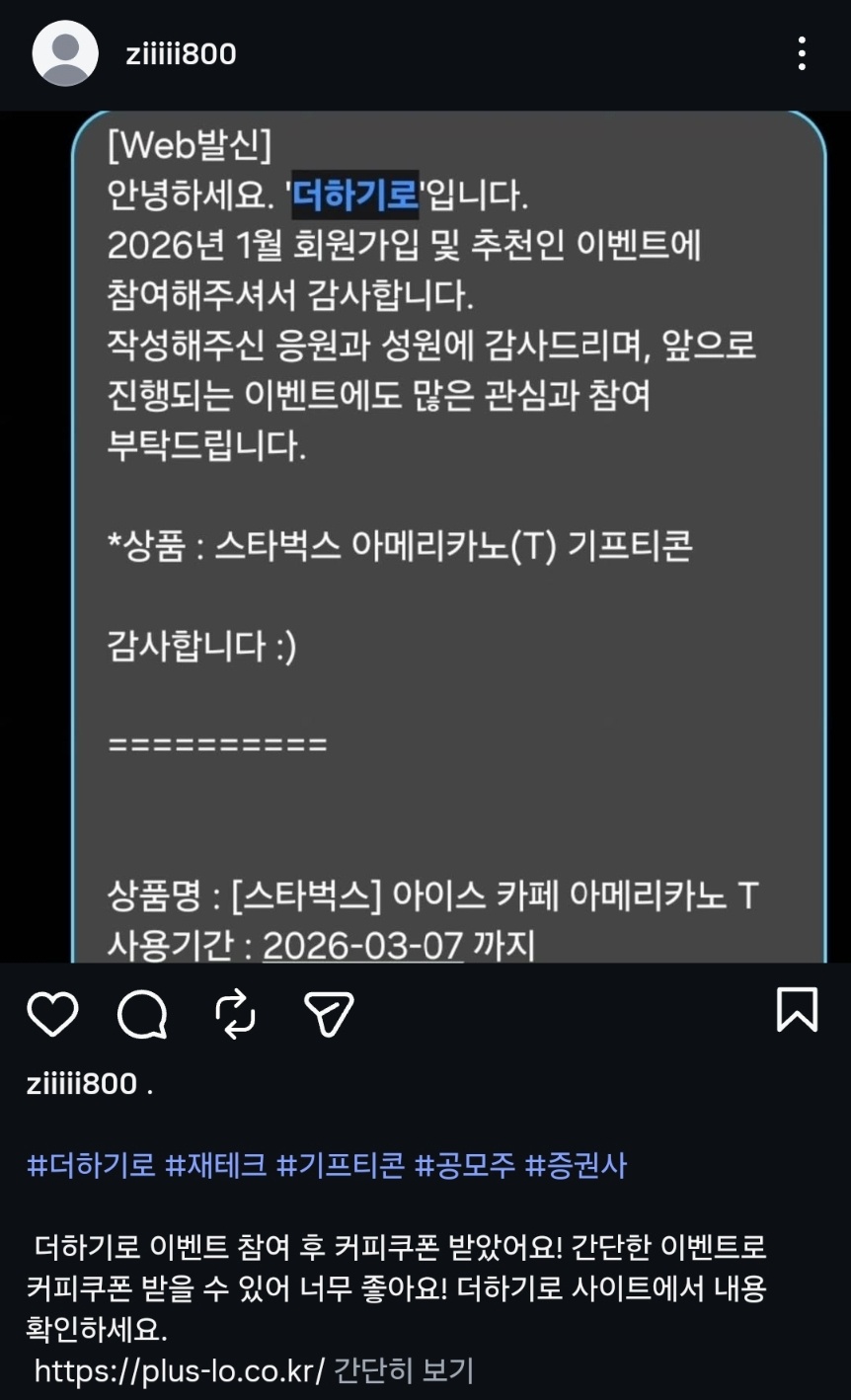Open the comments with the speech bubble icon
The image size is (851, 1400).
click(144, 1011)
